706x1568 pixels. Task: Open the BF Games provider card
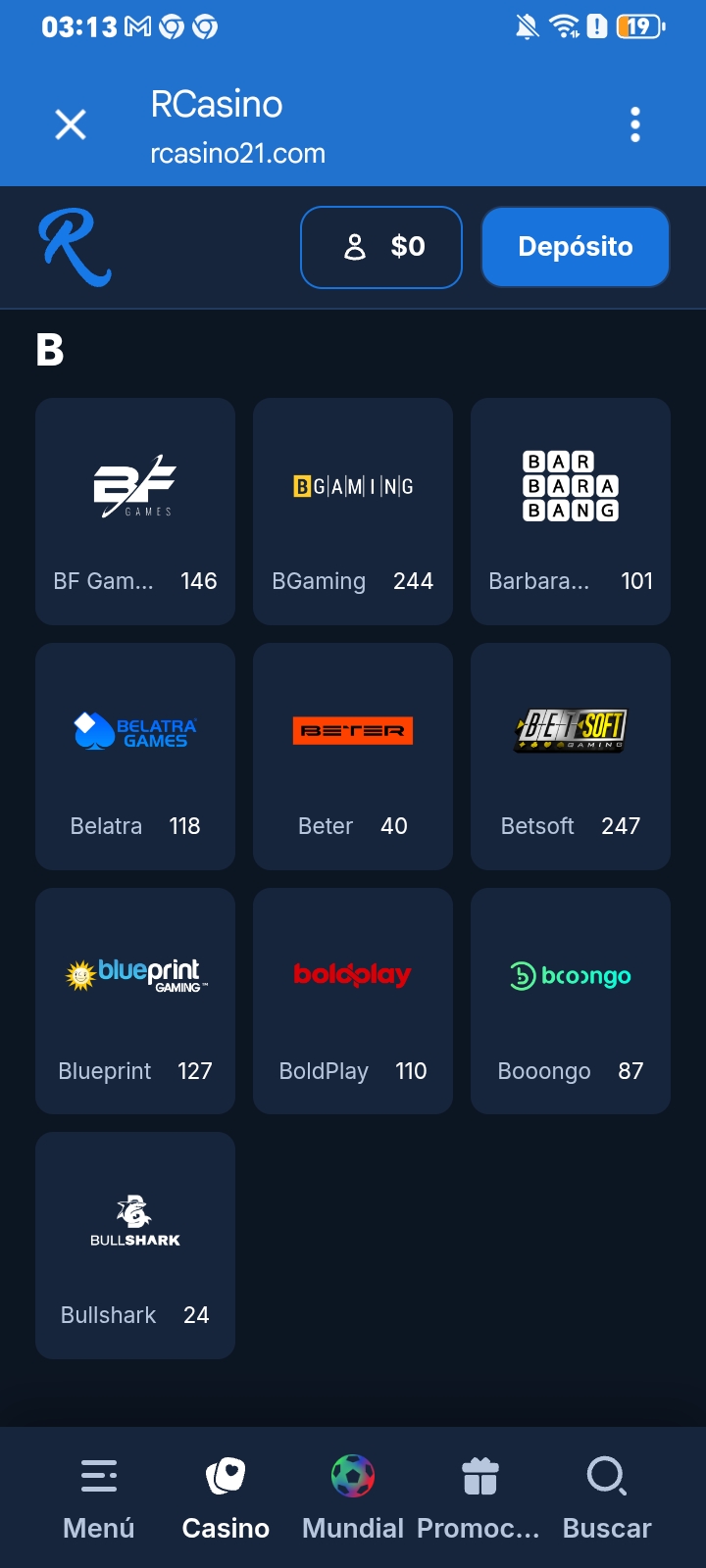[135, 512]
